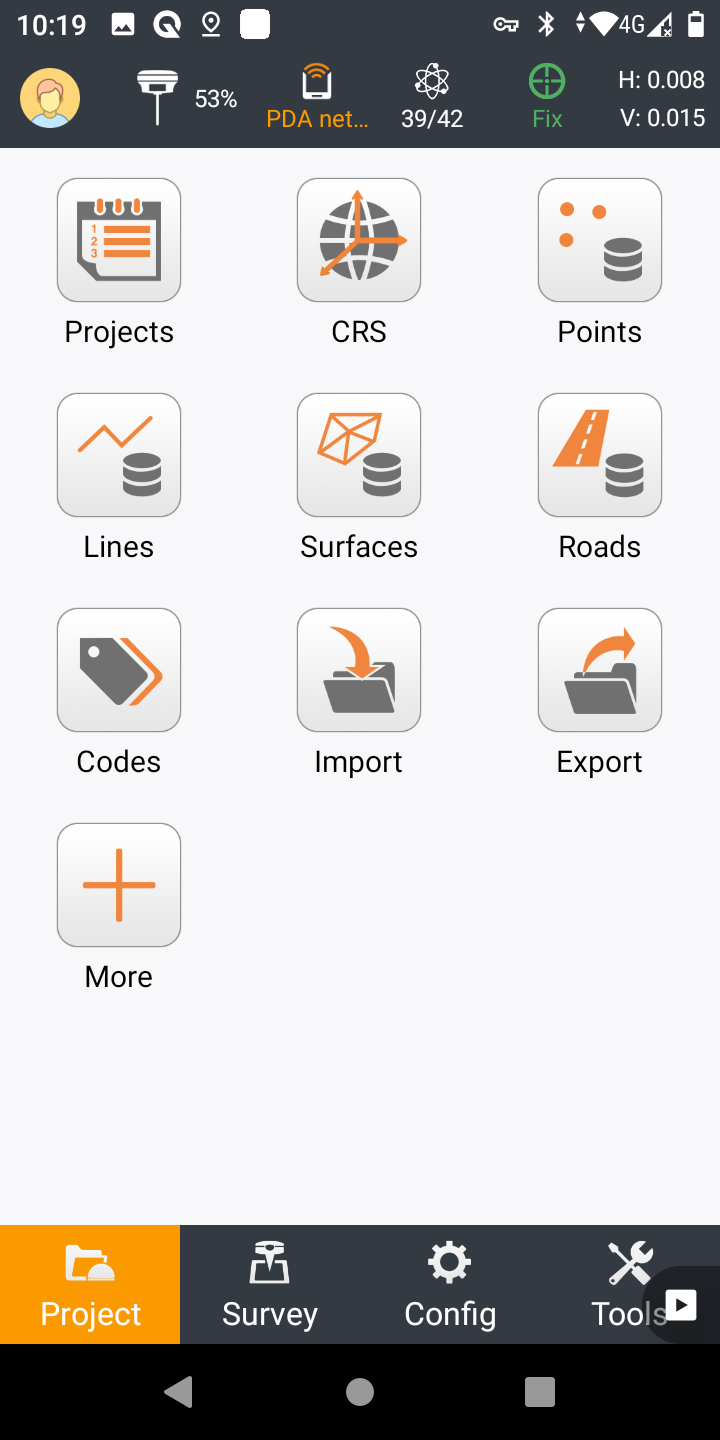Tap More to add shortcuts

coord(119,885)
